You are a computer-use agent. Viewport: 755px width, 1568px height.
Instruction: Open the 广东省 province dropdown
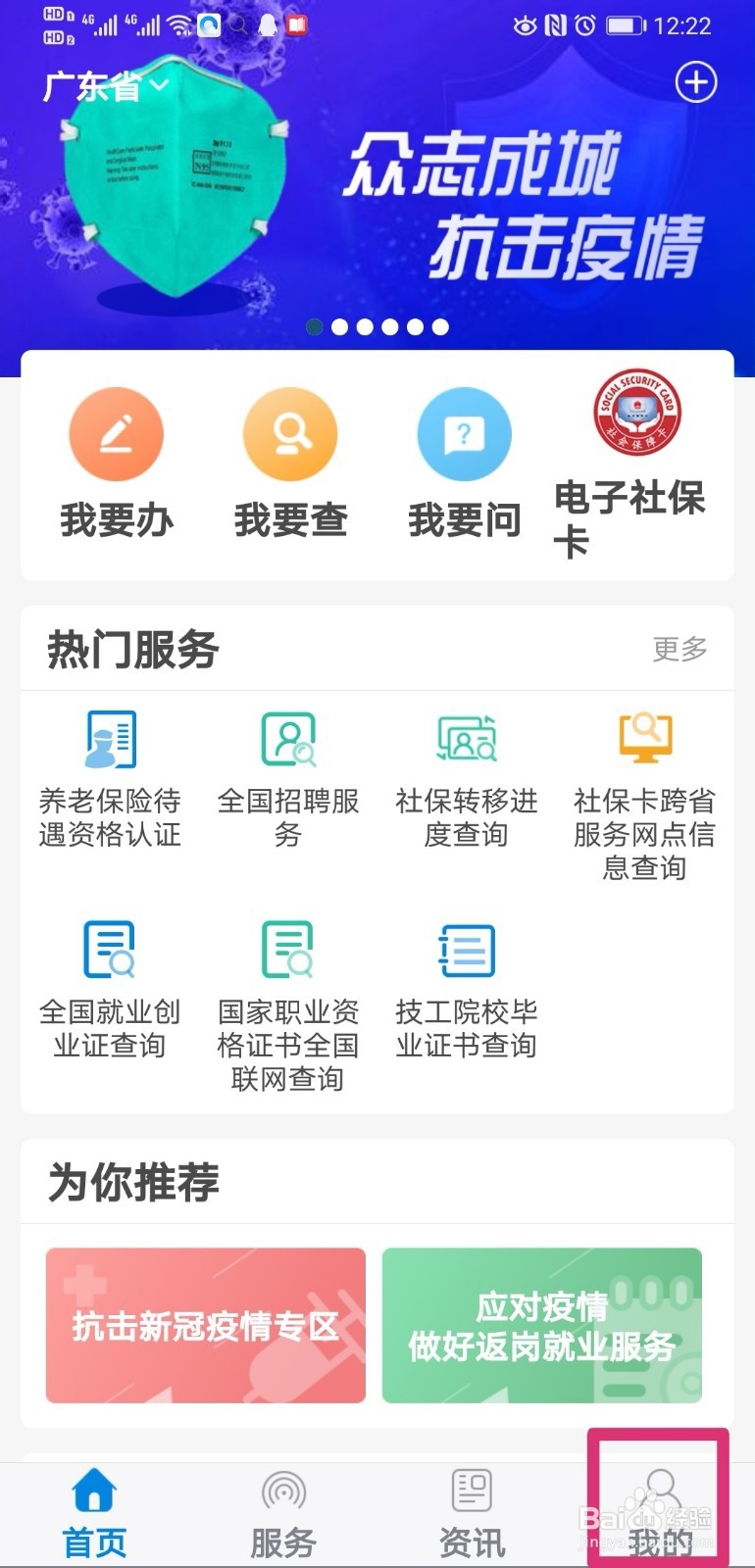point(106,86)
